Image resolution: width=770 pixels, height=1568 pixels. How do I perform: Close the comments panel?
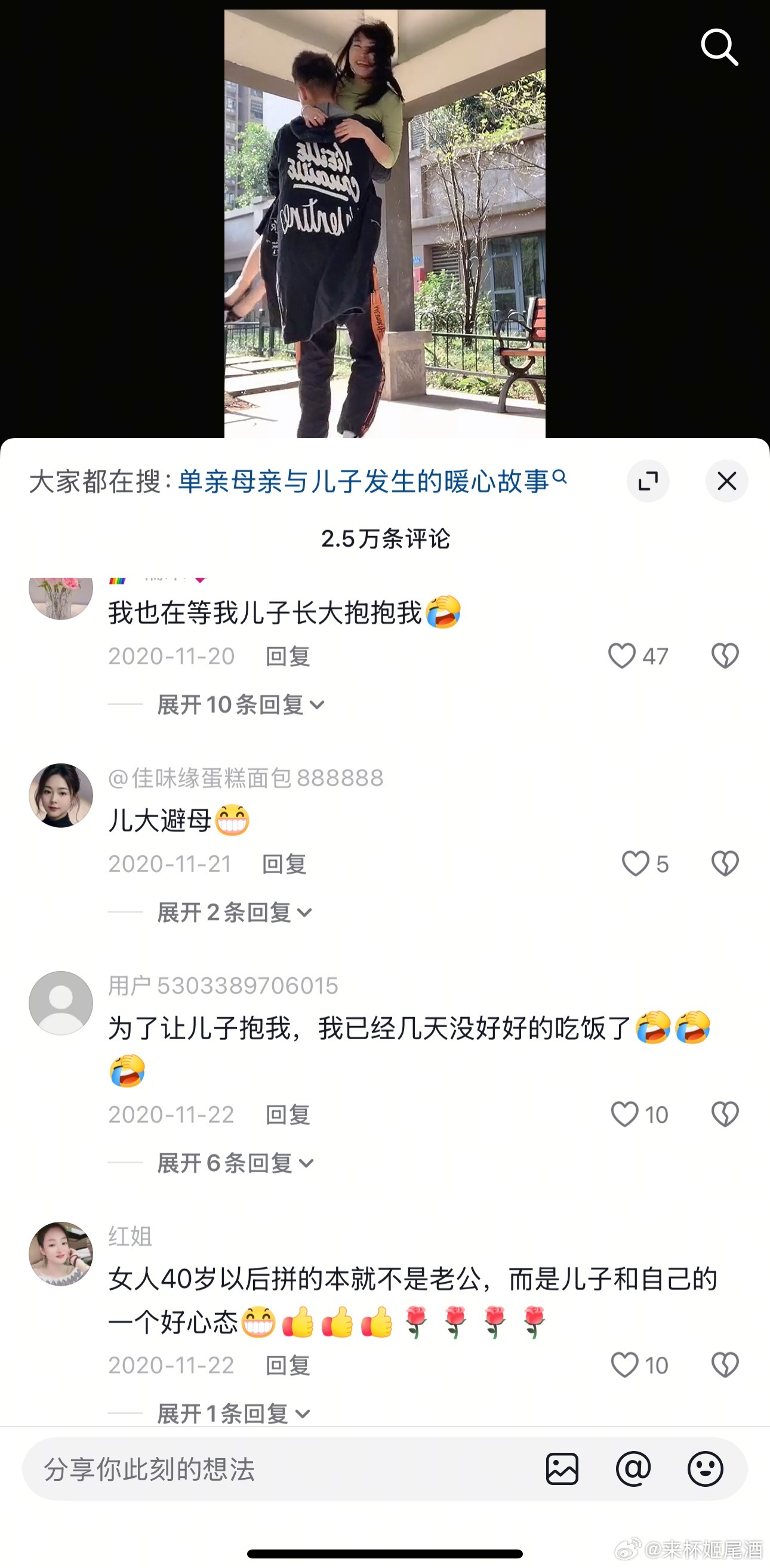[x=726, y=482]
